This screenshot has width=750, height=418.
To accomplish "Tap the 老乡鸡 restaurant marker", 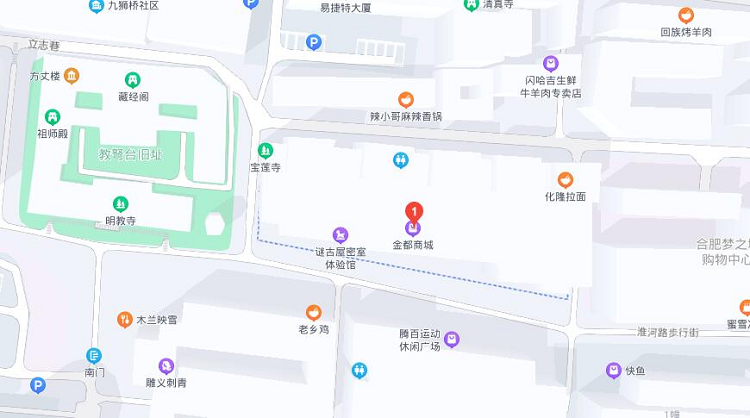I will 314,312.
